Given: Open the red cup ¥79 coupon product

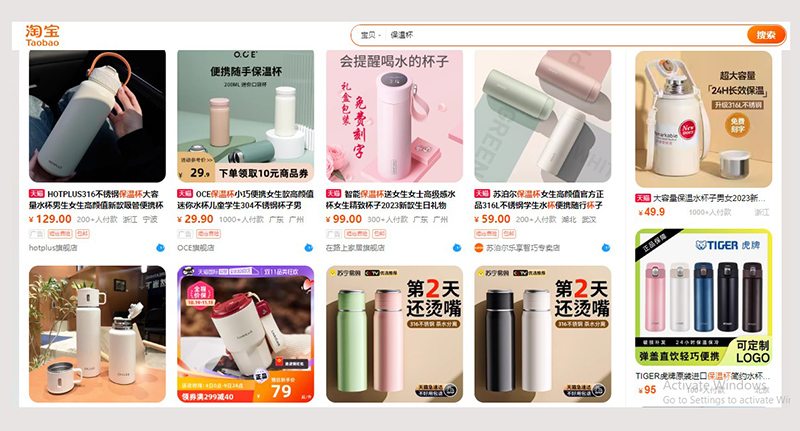Looking at the screenshot, I should point(245,332).
